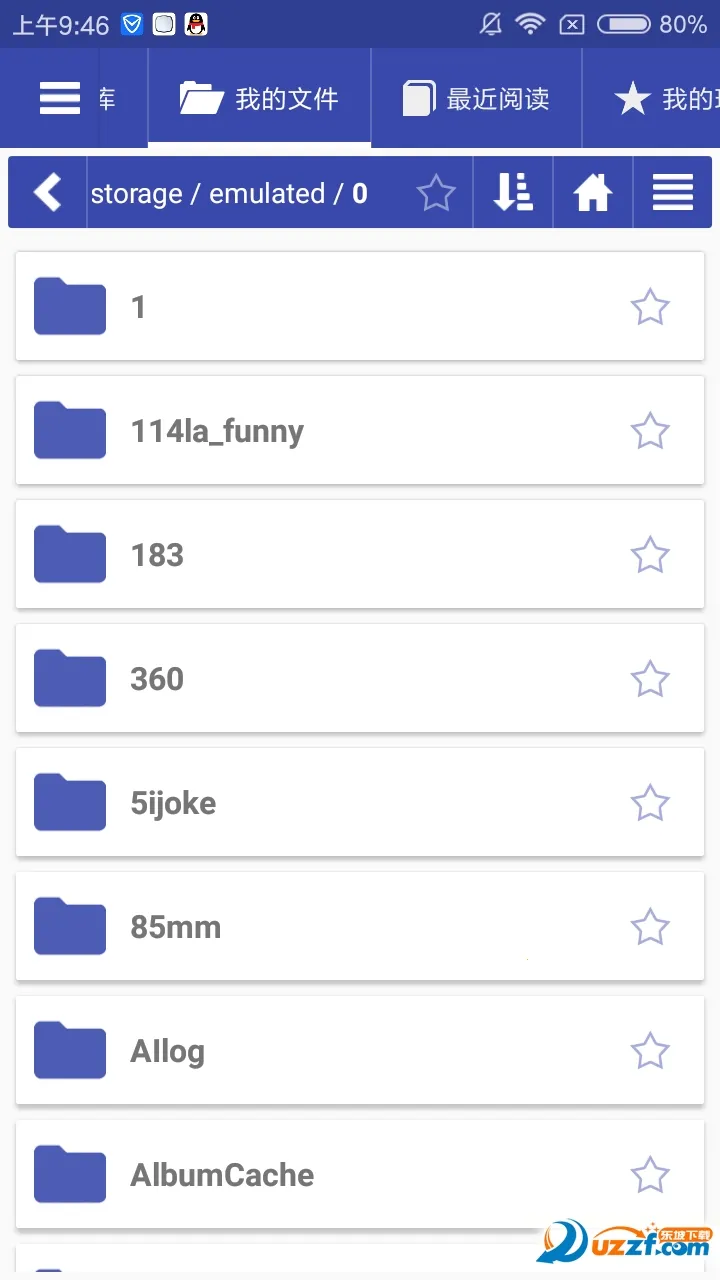Add the AlbumCache folder to favorites
Image resolution: width=720 pixels, height=1280 pixels.
(x=650, y=1175)
